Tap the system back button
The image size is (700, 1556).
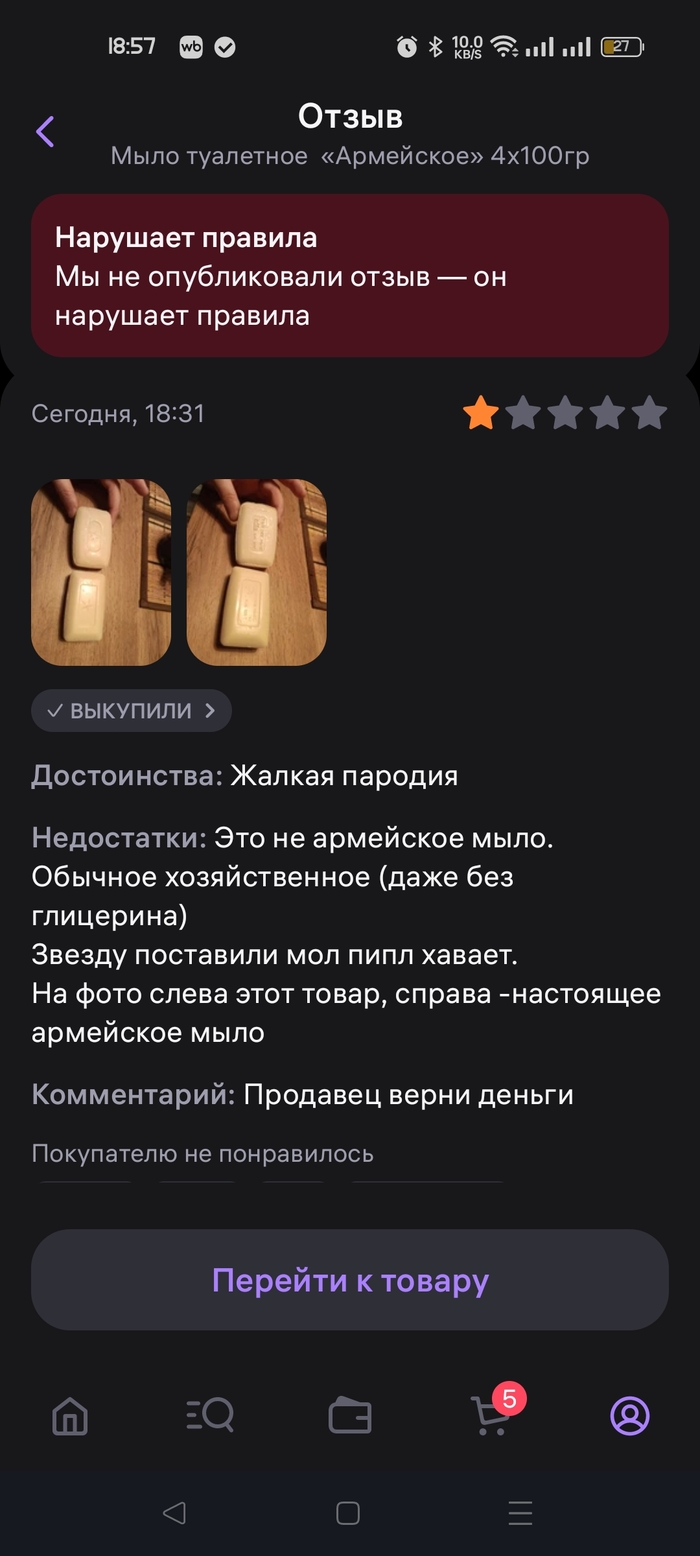tap(174, 1513)
